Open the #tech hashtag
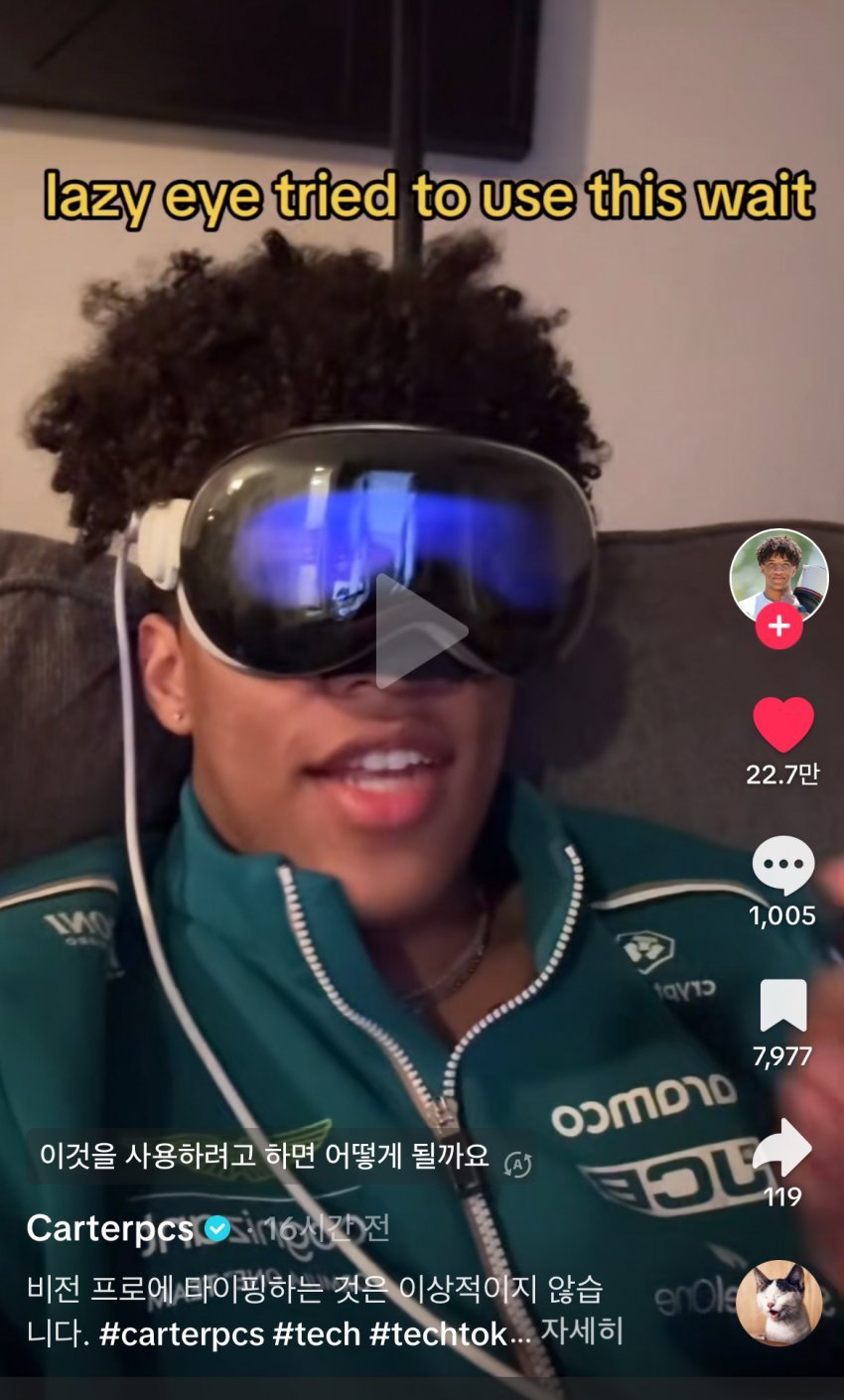Screen dimensions: 844x1400 (315, 1333)
